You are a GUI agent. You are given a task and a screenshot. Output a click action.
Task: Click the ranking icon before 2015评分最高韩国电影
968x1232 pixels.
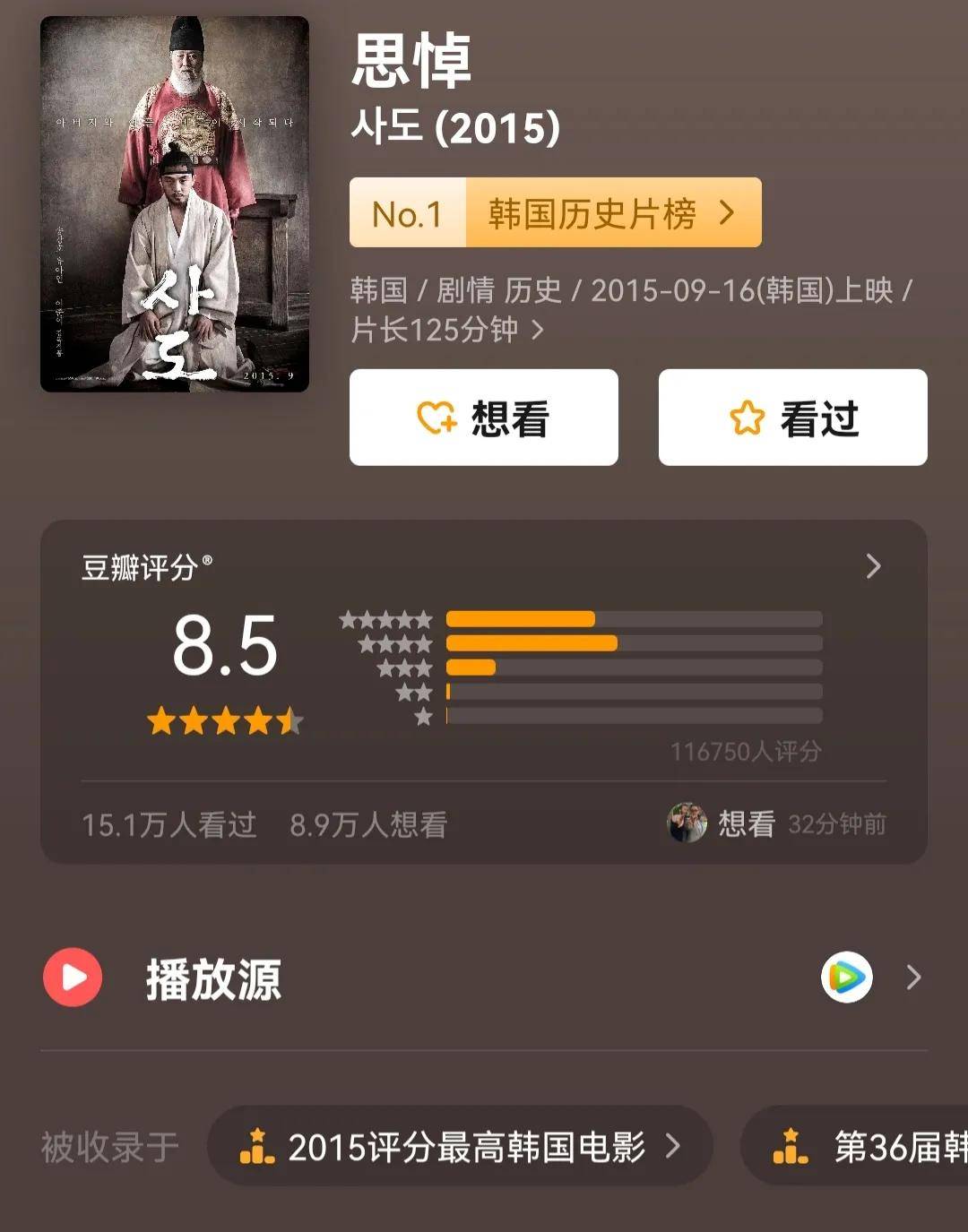(x=257, y=1146)
